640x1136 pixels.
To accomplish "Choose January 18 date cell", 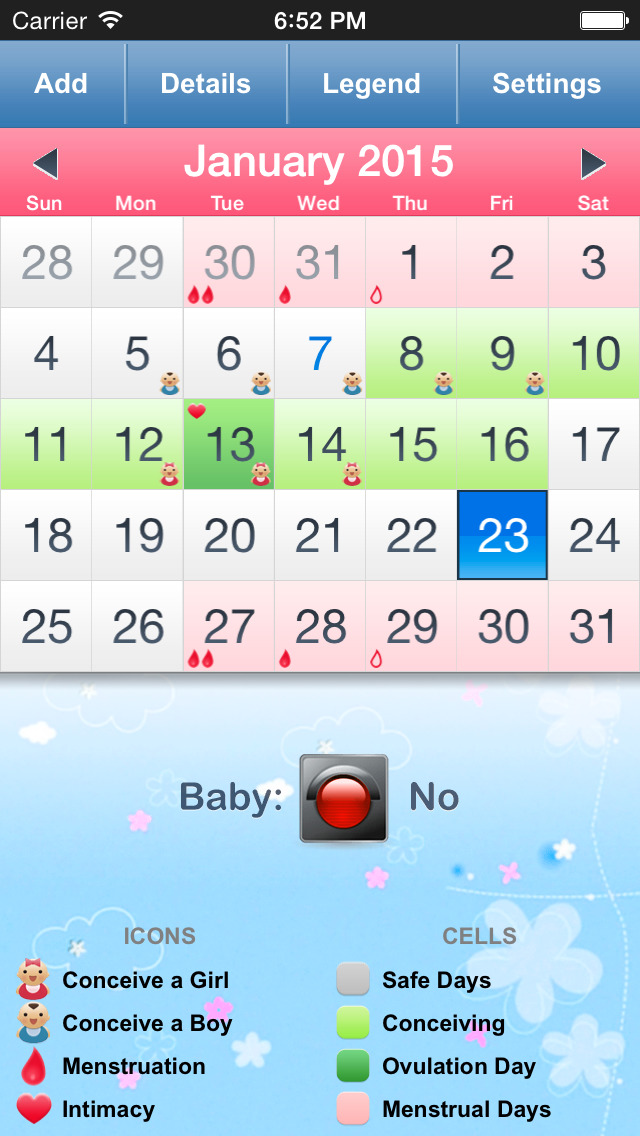I will pos(46,536).
